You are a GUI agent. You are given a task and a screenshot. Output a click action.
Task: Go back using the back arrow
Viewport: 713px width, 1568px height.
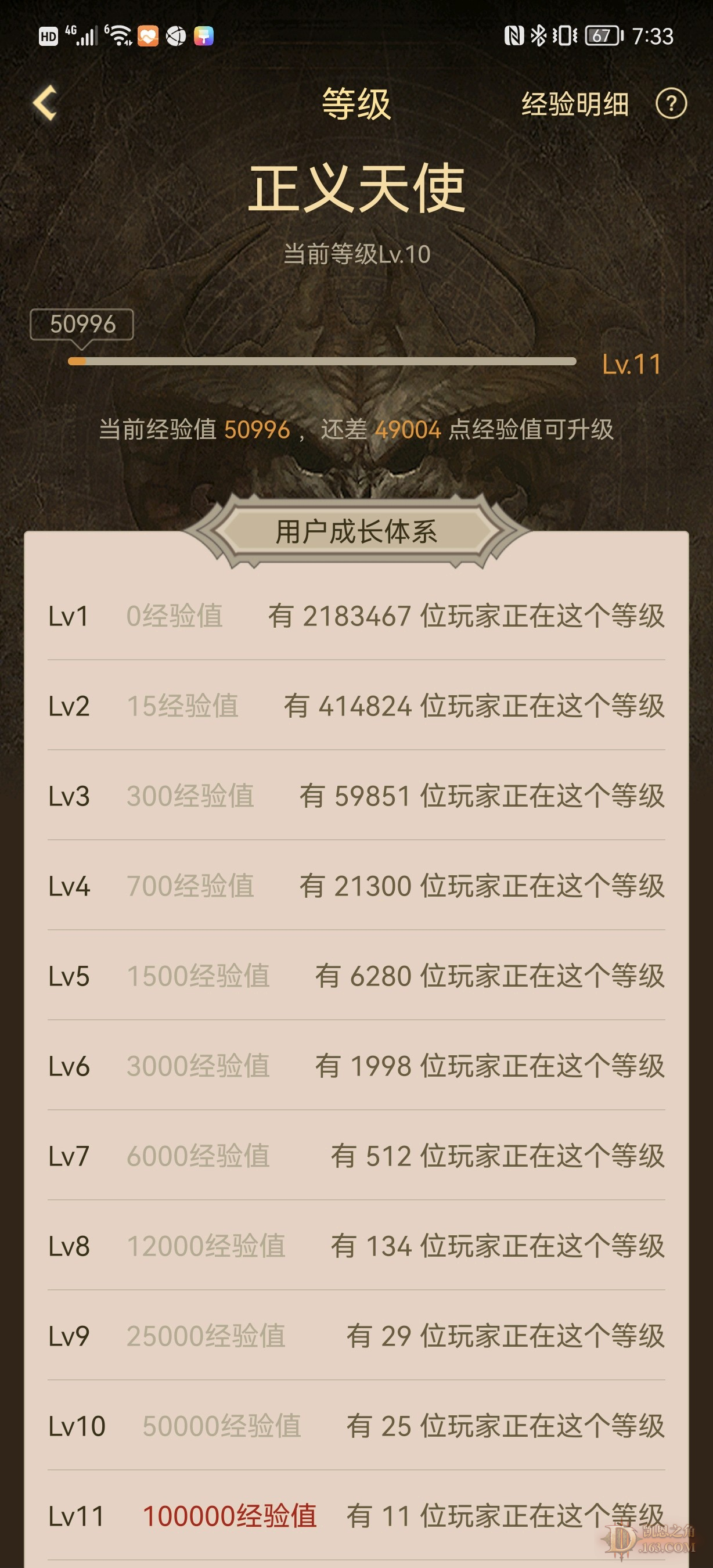[45, 103]
